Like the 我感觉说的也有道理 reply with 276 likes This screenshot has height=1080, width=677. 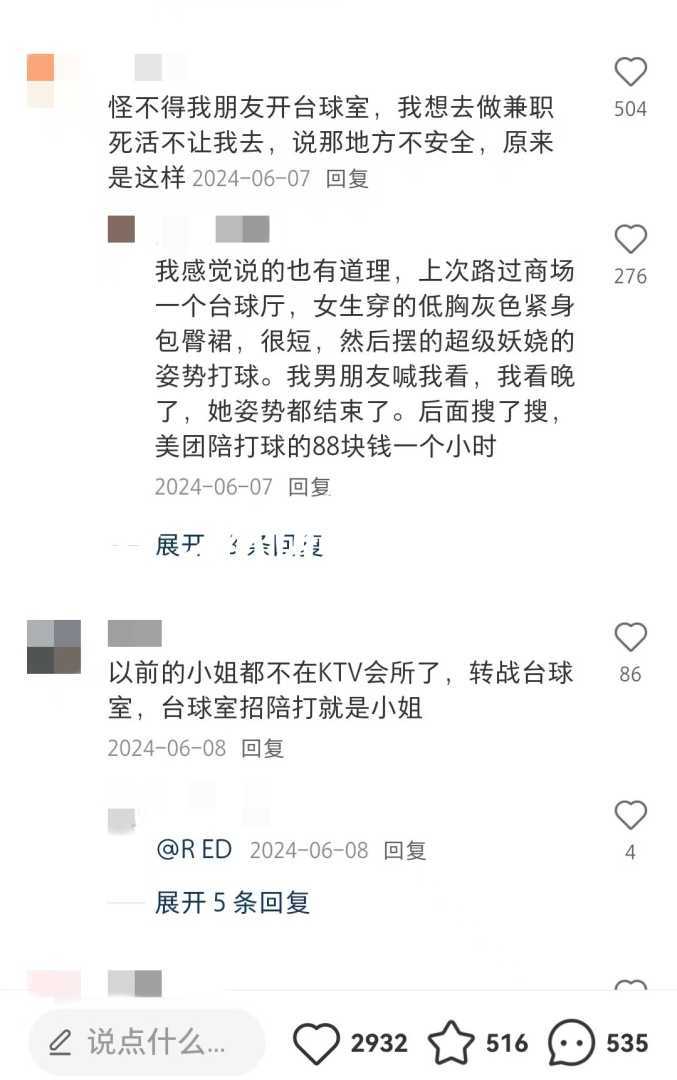point(630,240)
